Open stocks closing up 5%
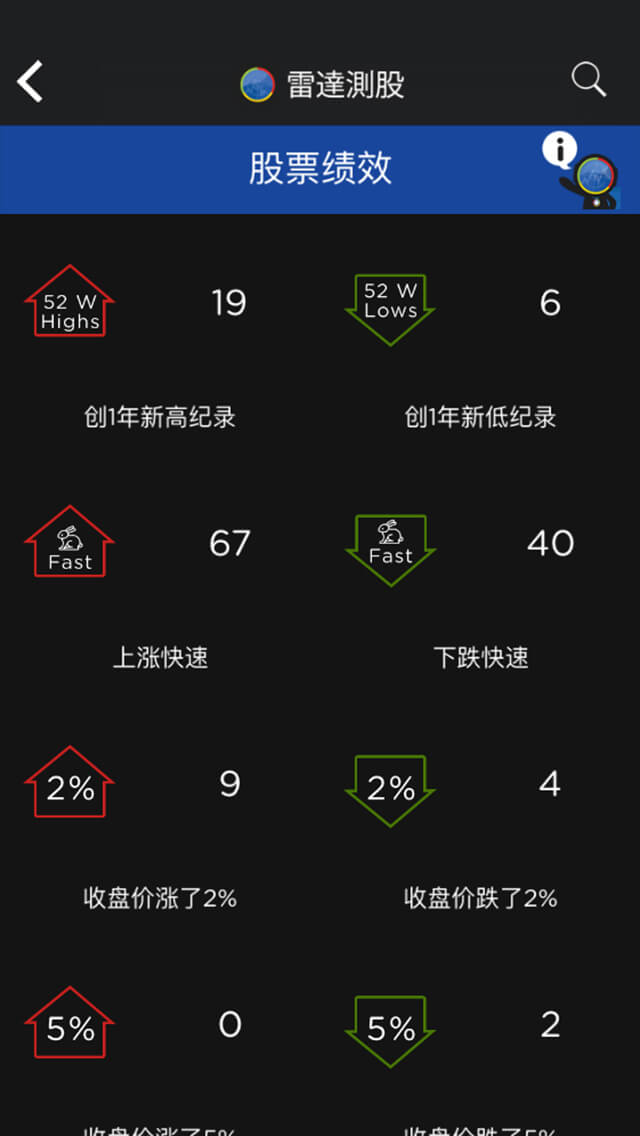 point(70,1022)
